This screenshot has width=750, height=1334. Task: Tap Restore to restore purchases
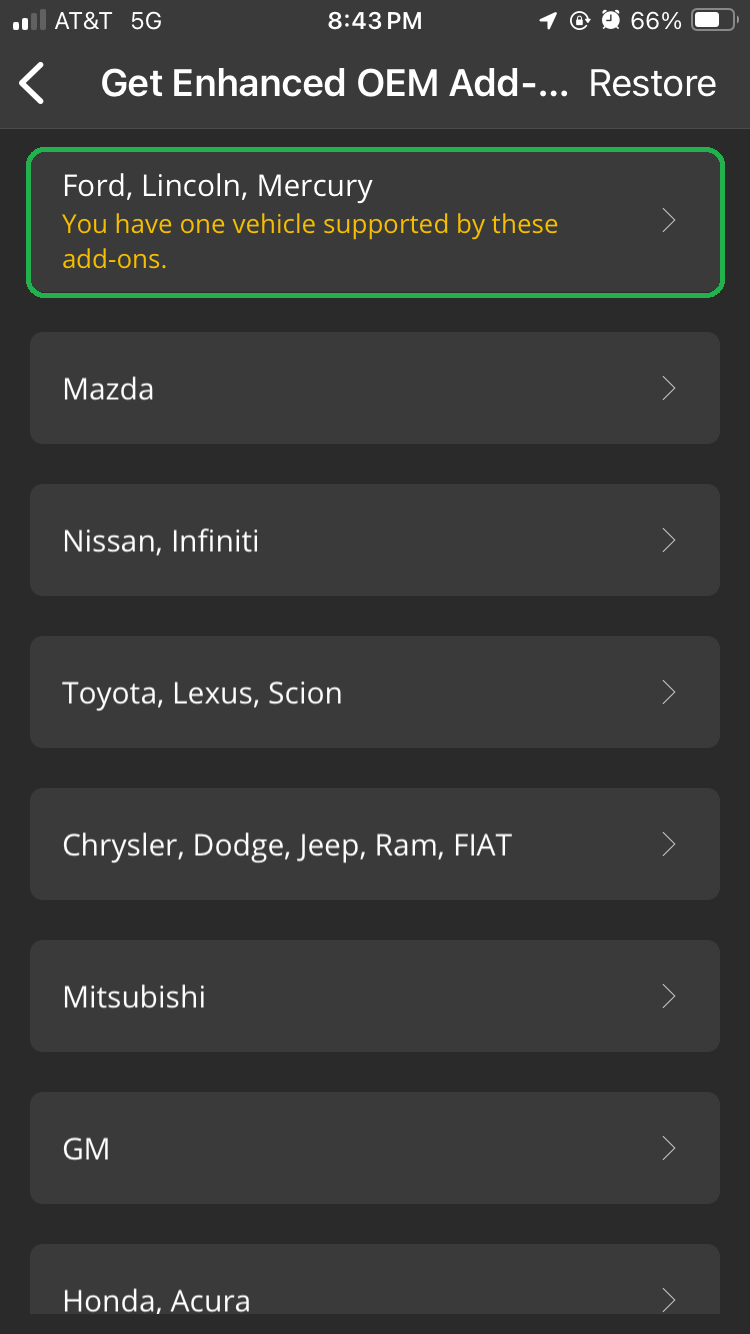(652, 83)
